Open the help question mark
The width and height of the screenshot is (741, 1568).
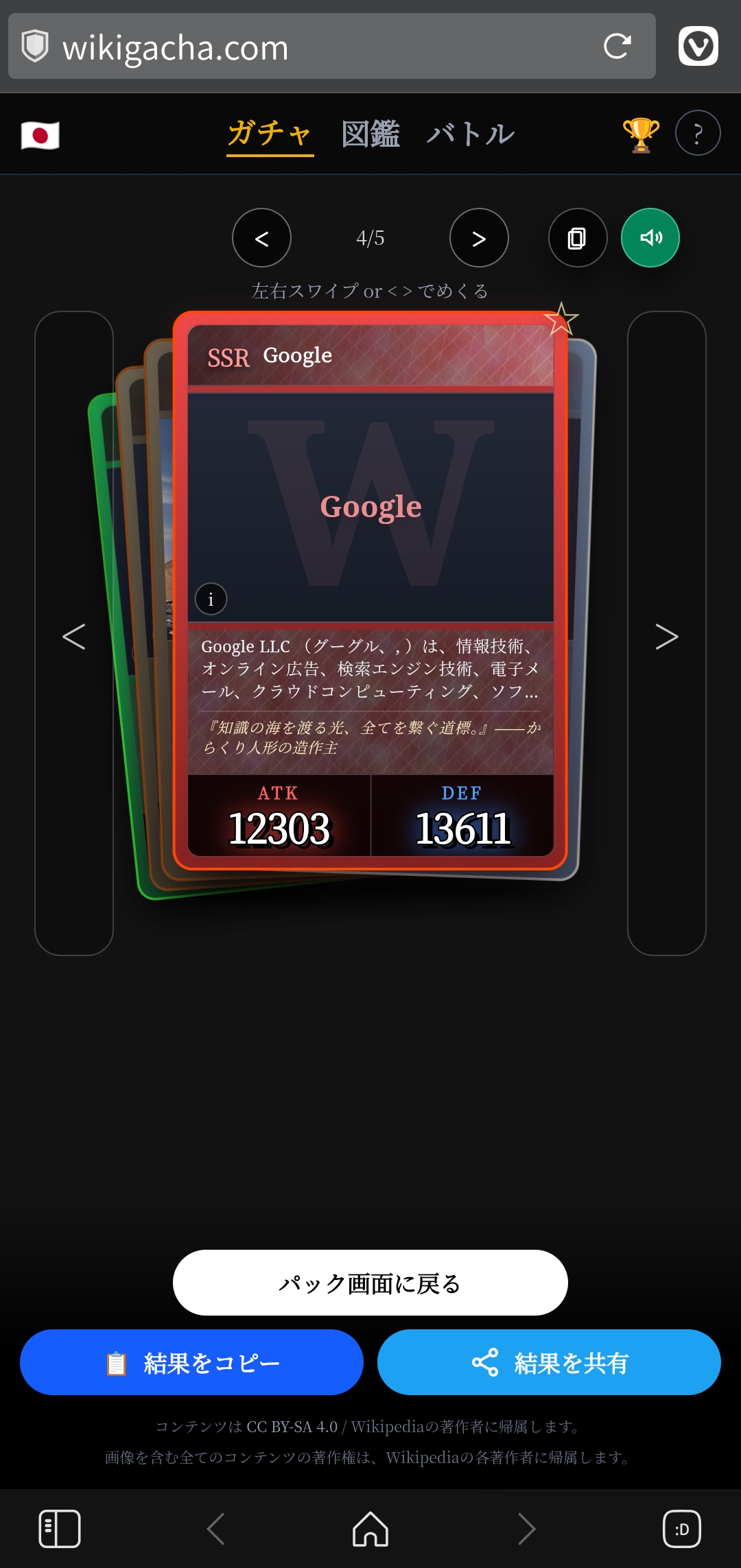tap(698, 133)
